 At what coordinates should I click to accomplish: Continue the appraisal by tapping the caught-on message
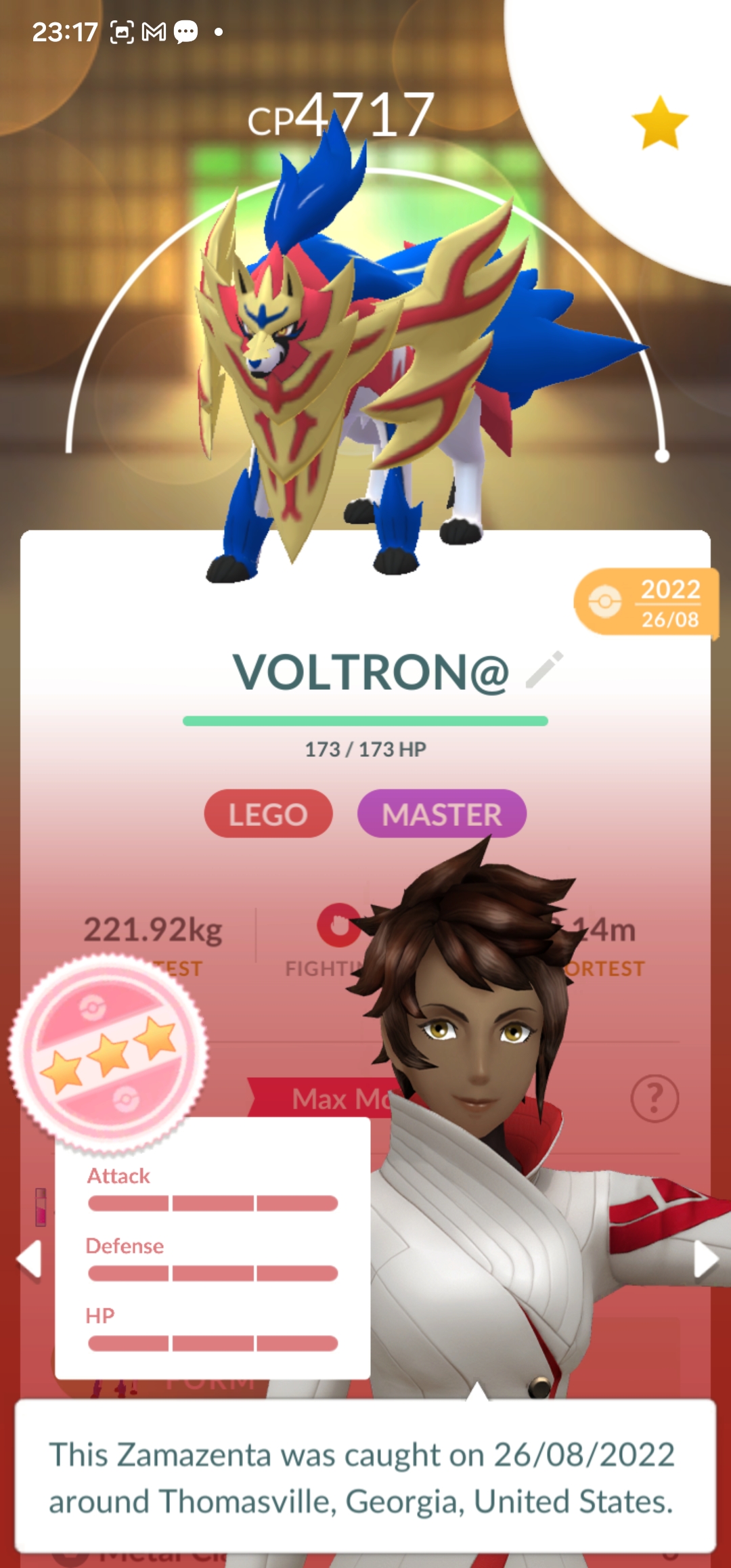(x=364, y=1477)
